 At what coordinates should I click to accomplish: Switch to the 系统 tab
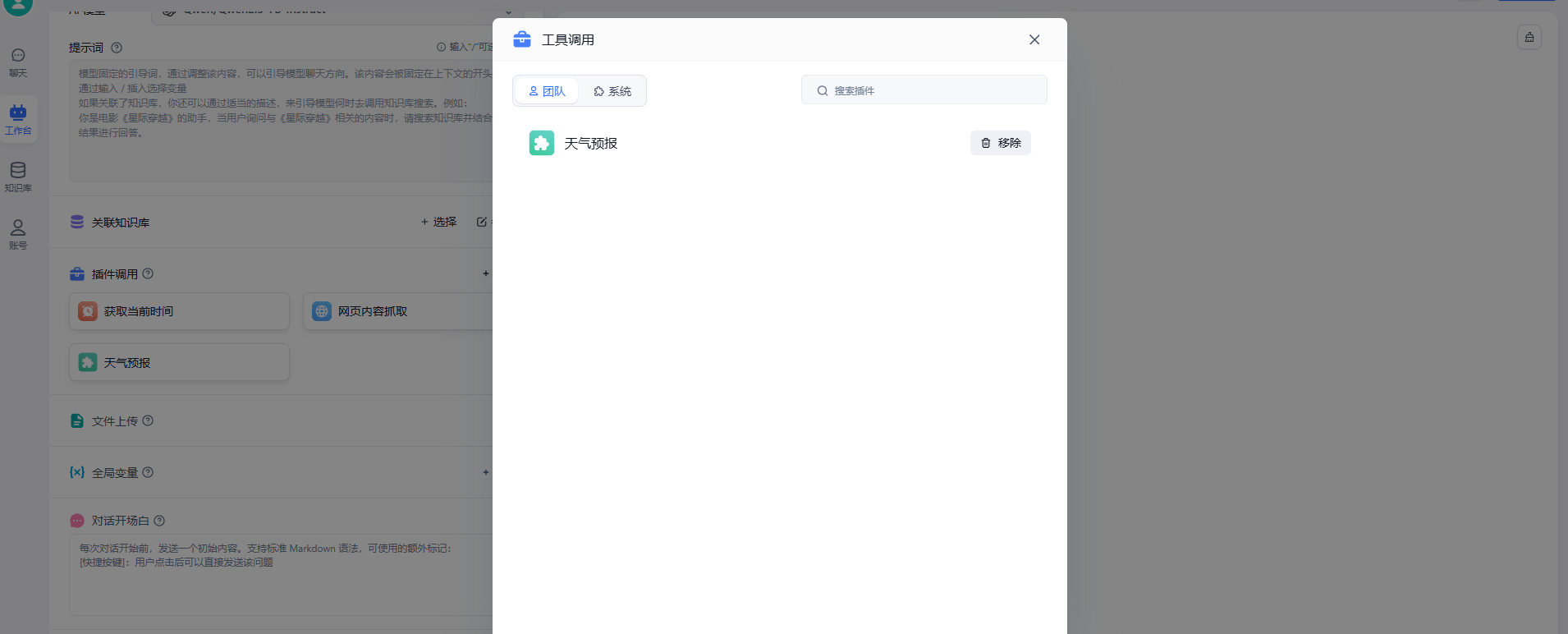612,91
